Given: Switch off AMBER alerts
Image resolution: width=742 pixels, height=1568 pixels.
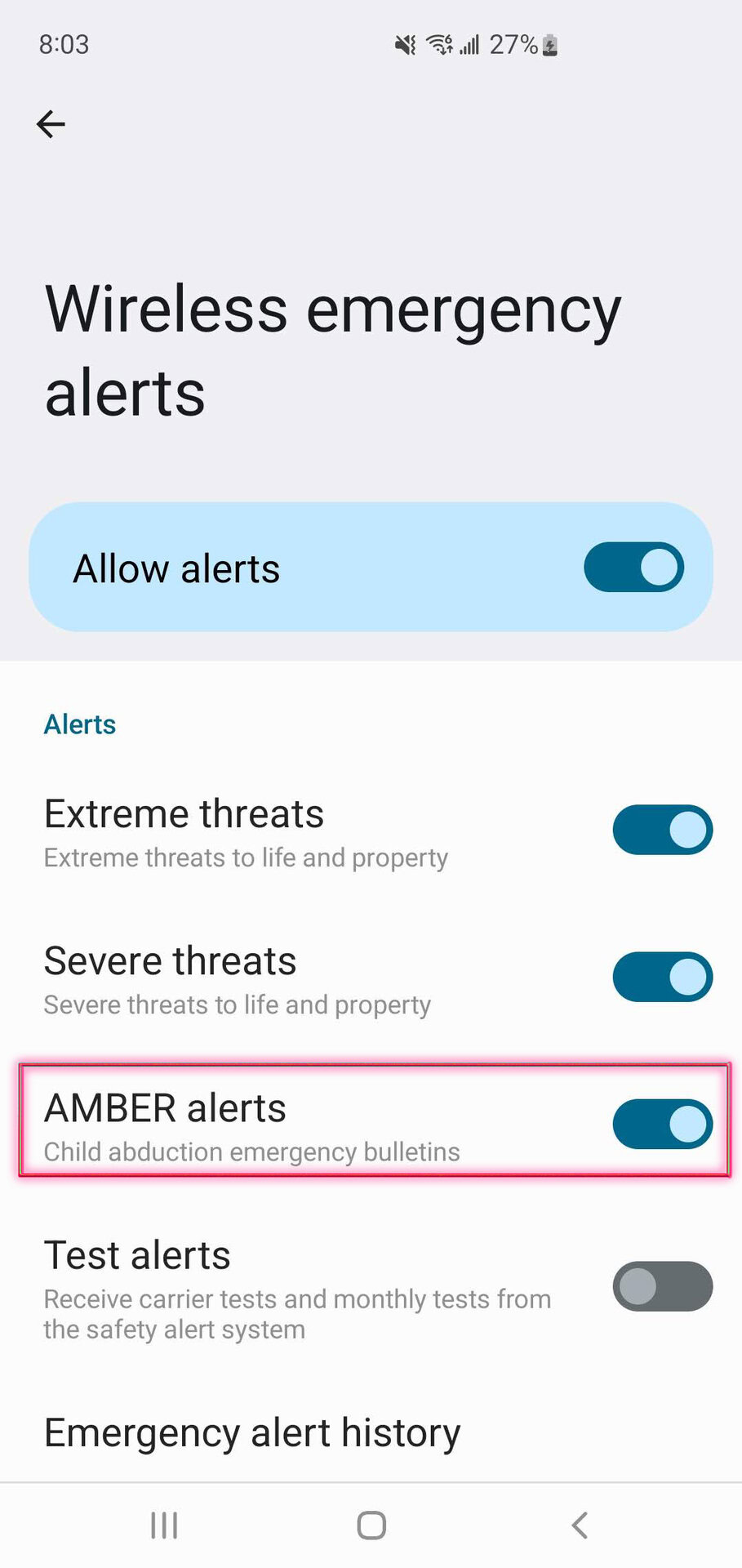Looking at the screenshot, I should [x=662, y=1124].
